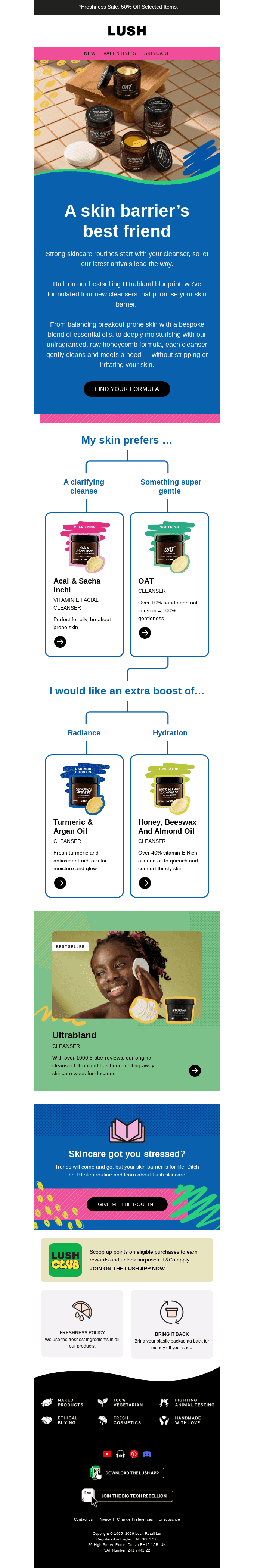Open the SKINCARE category link

coord(157,53)
